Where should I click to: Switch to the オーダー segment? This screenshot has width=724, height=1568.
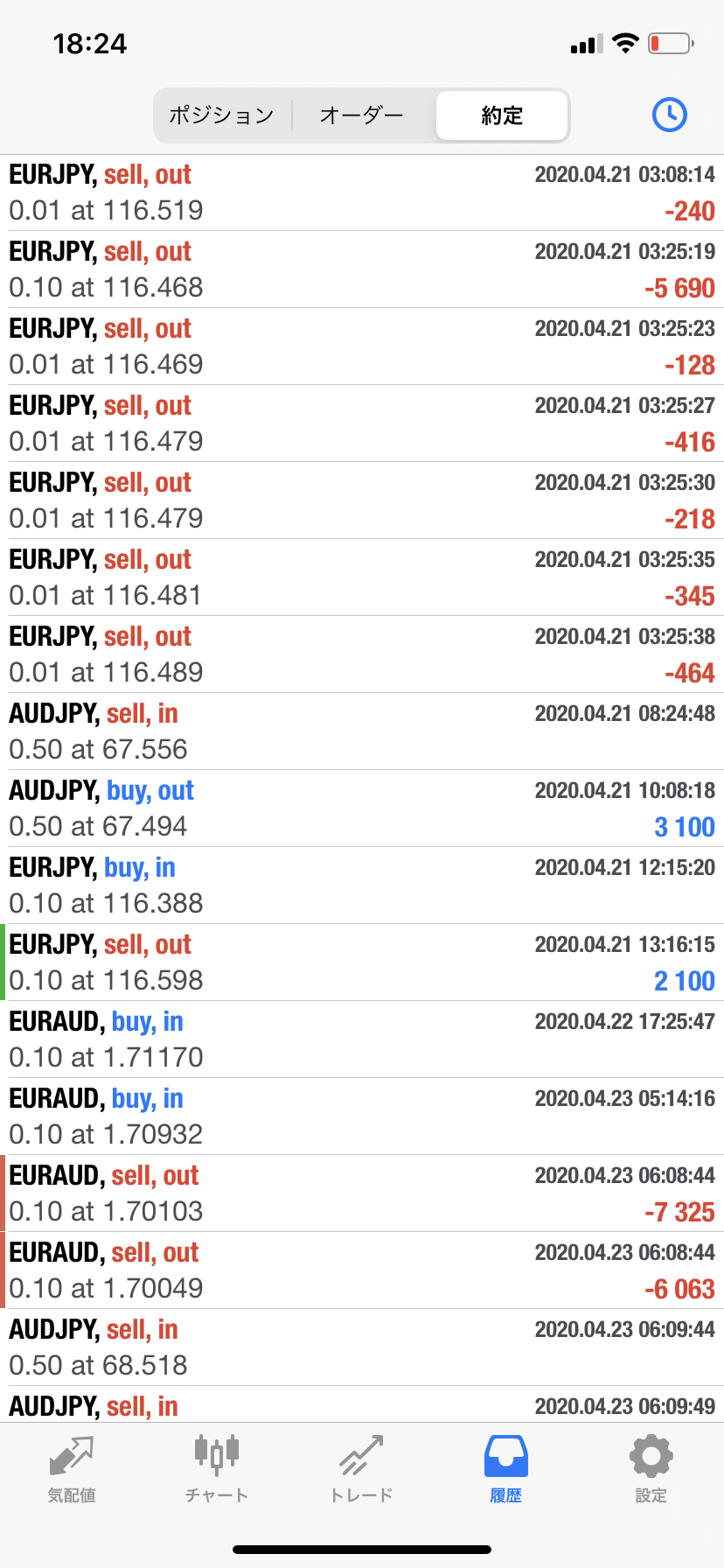362,115
